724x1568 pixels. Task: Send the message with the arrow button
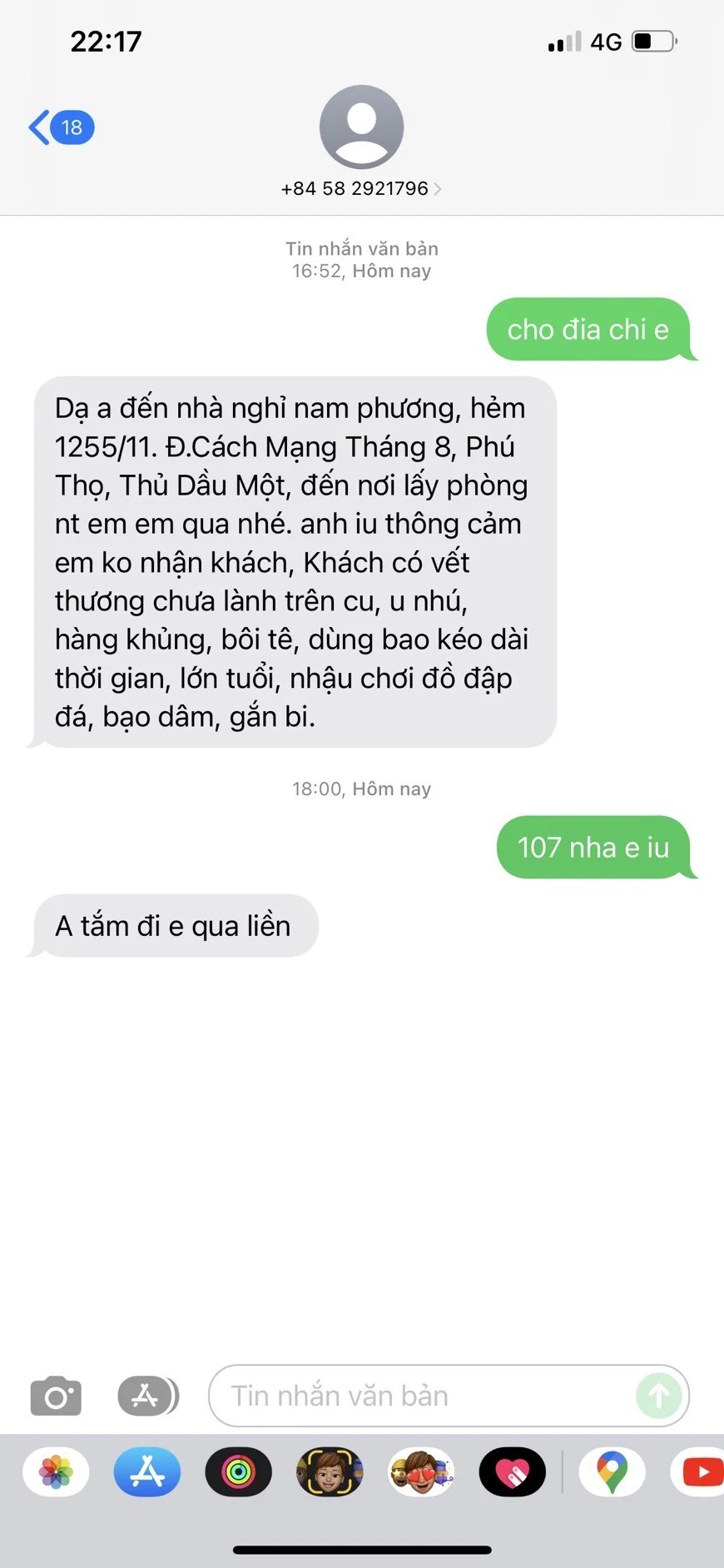coord(658,1396)
